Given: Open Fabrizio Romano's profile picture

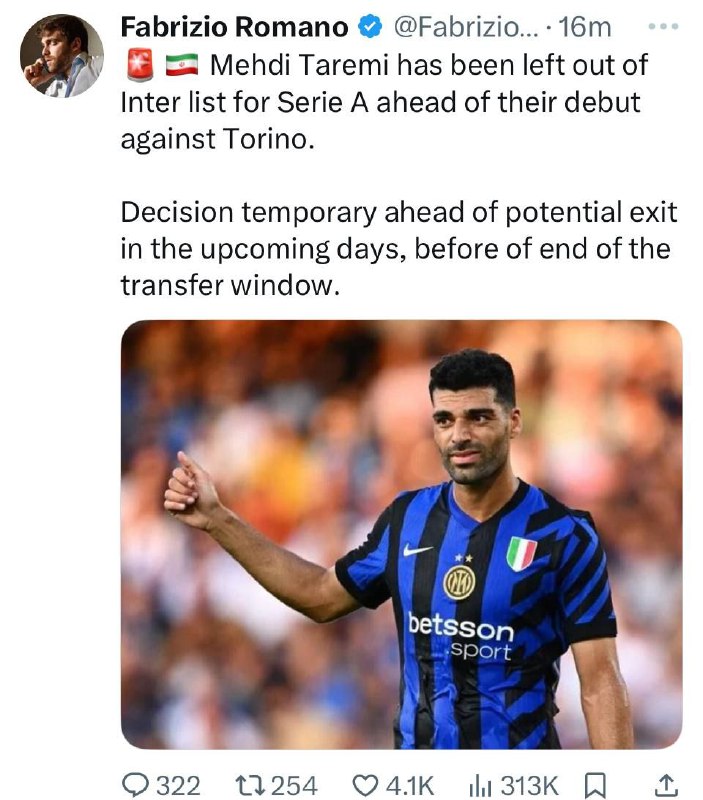Looking at the screenshot, I should click(x=61, y=56).
